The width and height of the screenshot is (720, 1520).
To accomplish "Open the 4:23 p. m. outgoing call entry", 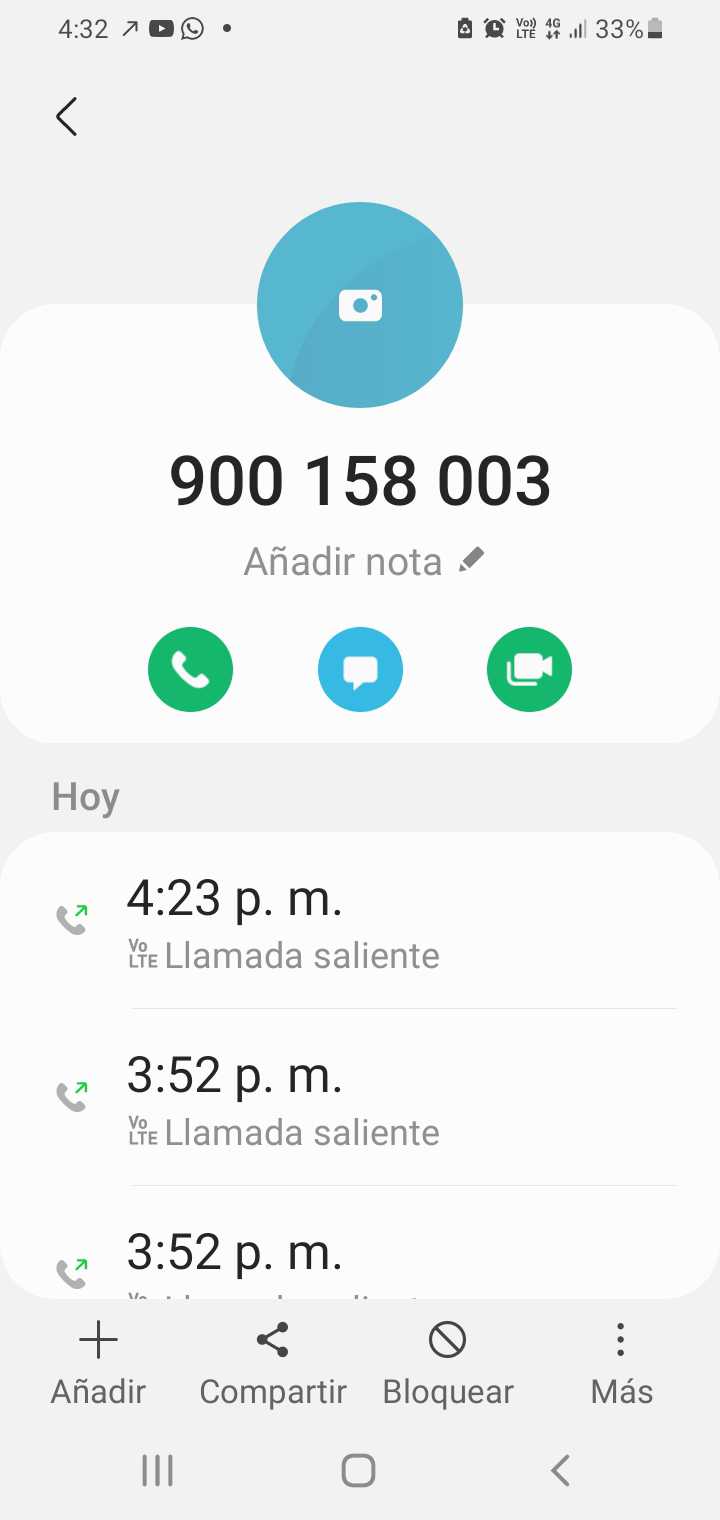I will [360, 922].
